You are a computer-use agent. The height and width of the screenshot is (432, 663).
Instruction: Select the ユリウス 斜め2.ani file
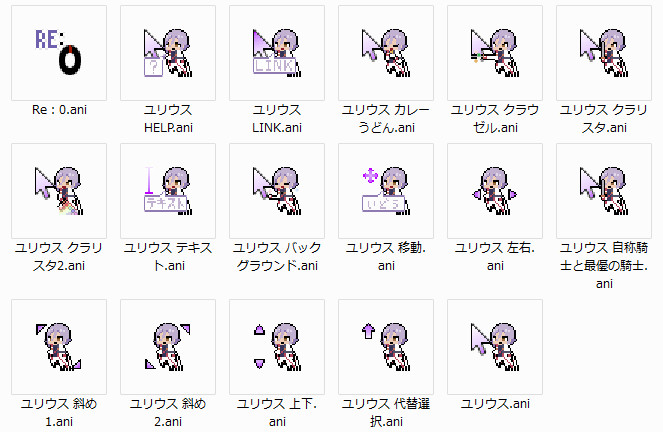[x=167, y=346]
